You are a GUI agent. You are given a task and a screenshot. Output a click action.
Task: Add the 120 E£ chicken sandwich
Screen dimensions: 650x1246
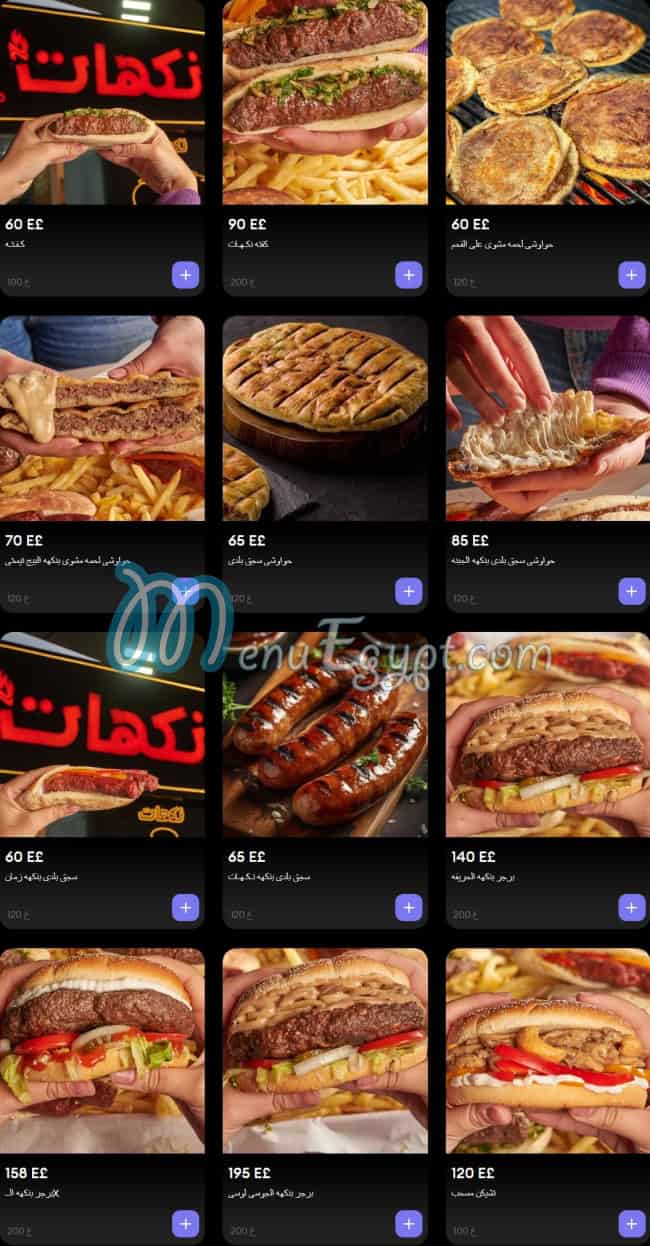point(631,1224)
